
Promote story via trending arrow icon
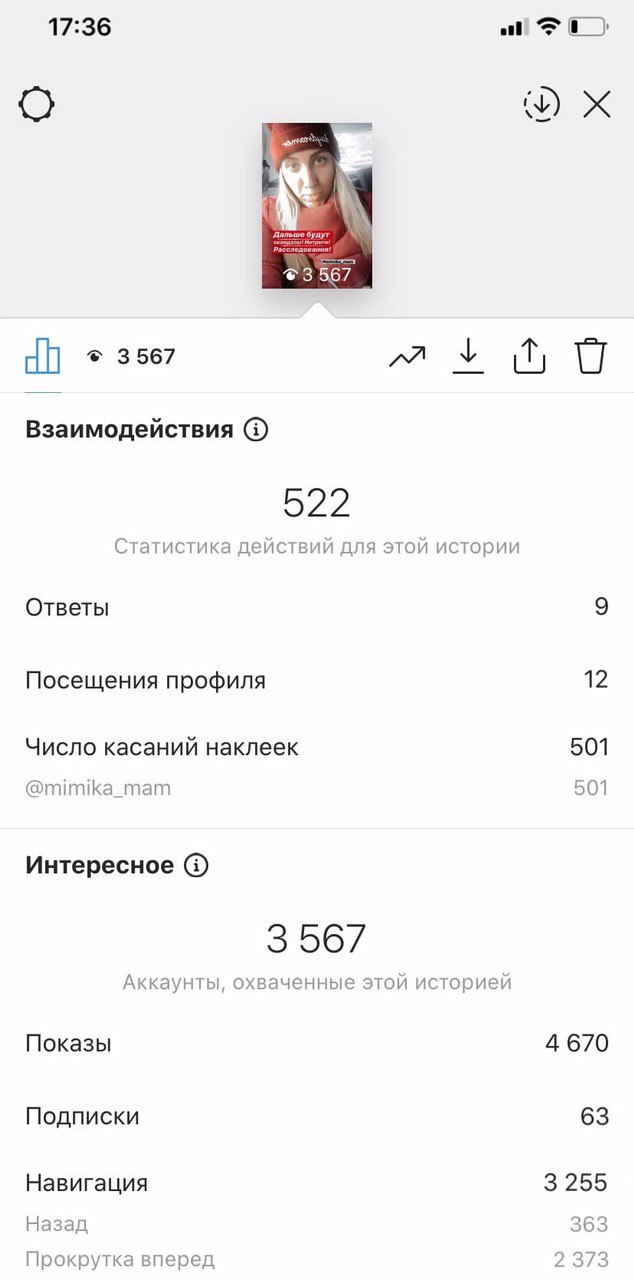[407, 356]
